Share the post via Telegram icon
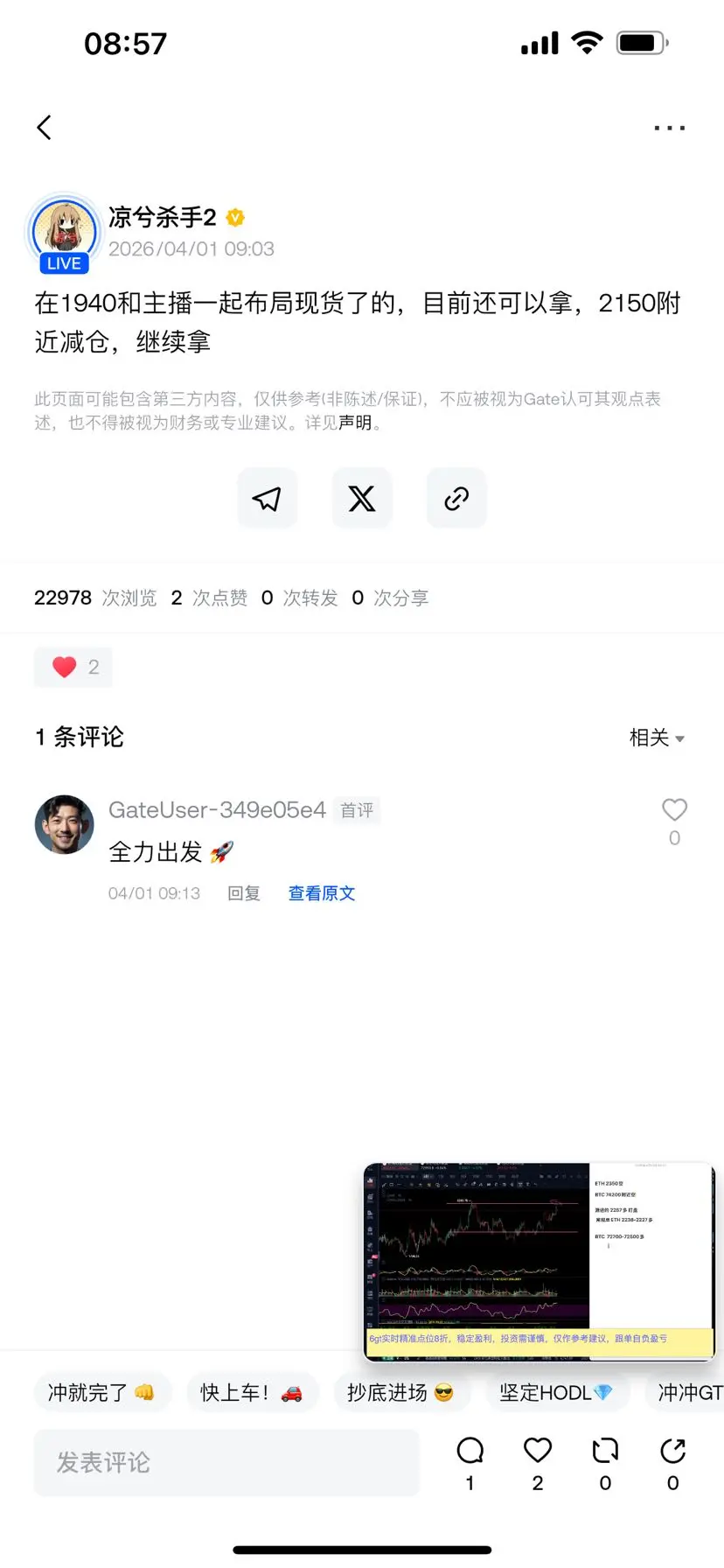724x1568 pixels. [267, 498]
